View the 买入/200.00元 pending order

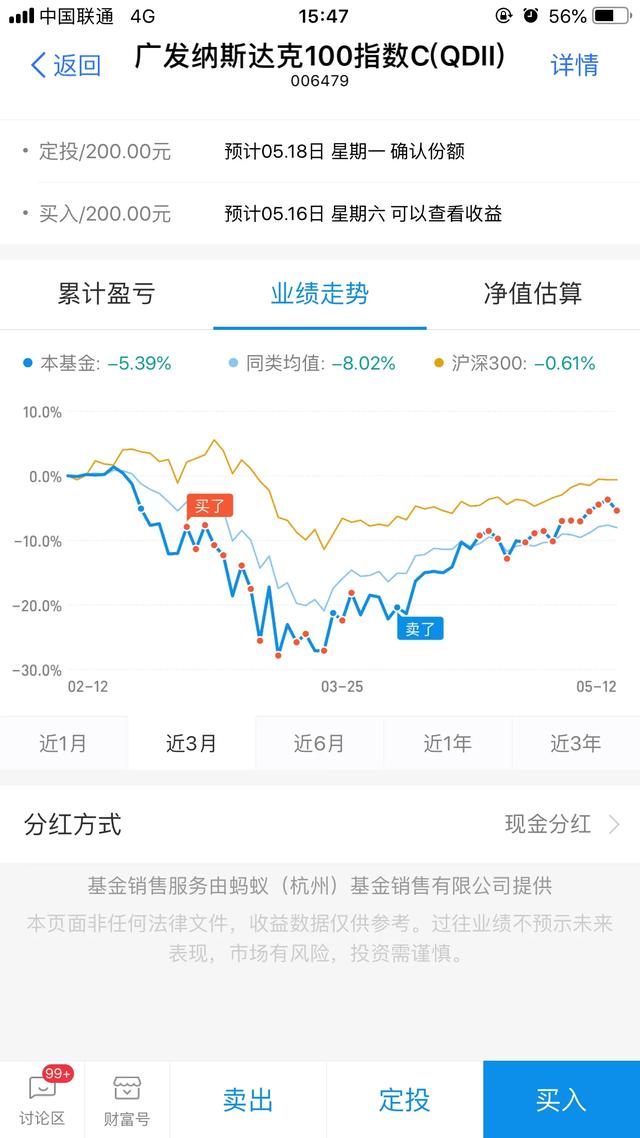click(320, 213)
